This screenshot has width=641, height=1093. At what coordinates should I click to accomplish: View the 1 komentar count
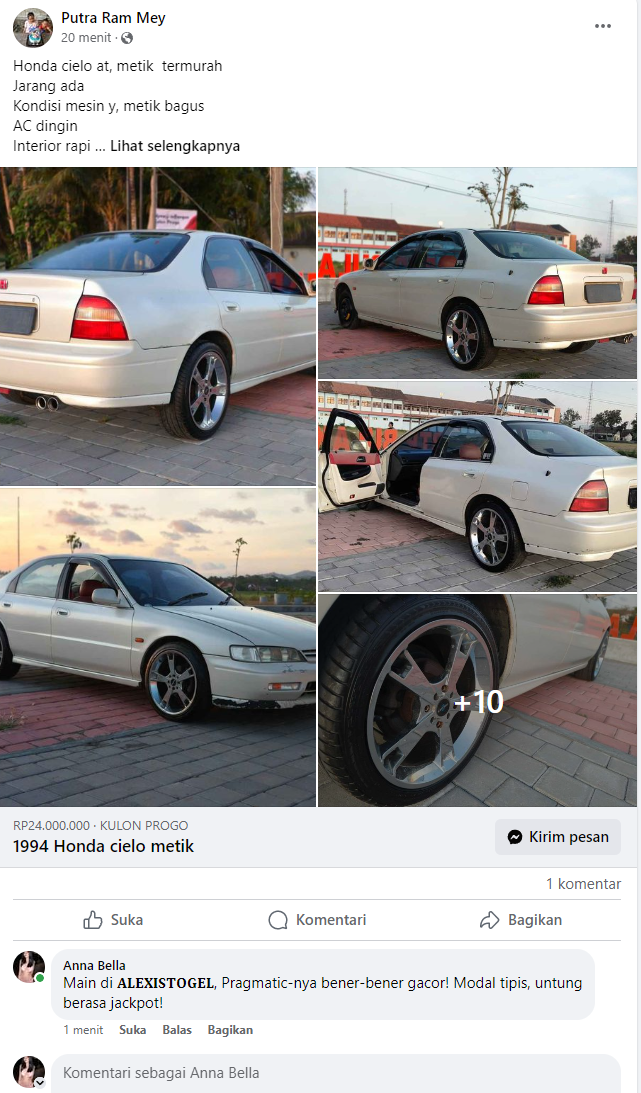pos(583,884)
